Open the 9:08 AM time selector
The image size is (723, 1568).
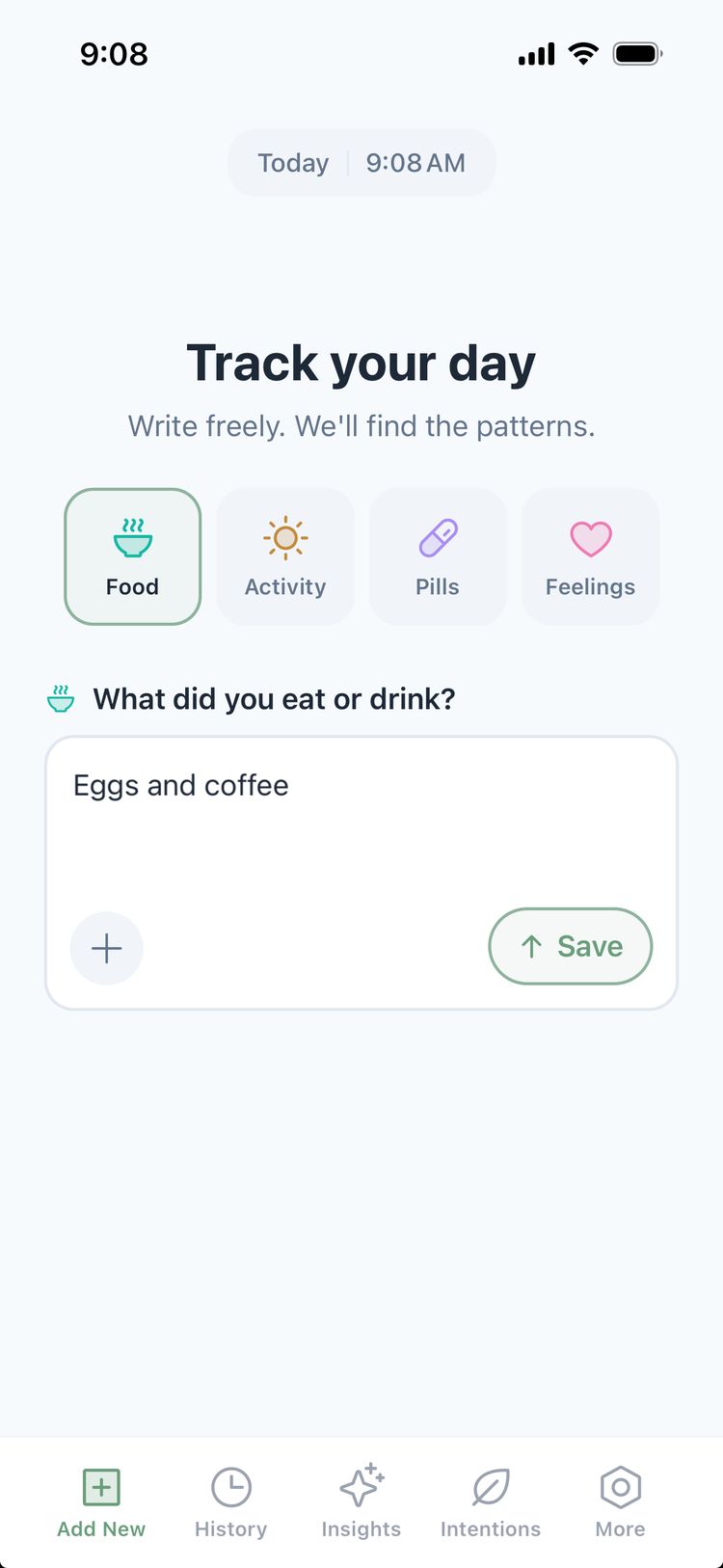415,162
